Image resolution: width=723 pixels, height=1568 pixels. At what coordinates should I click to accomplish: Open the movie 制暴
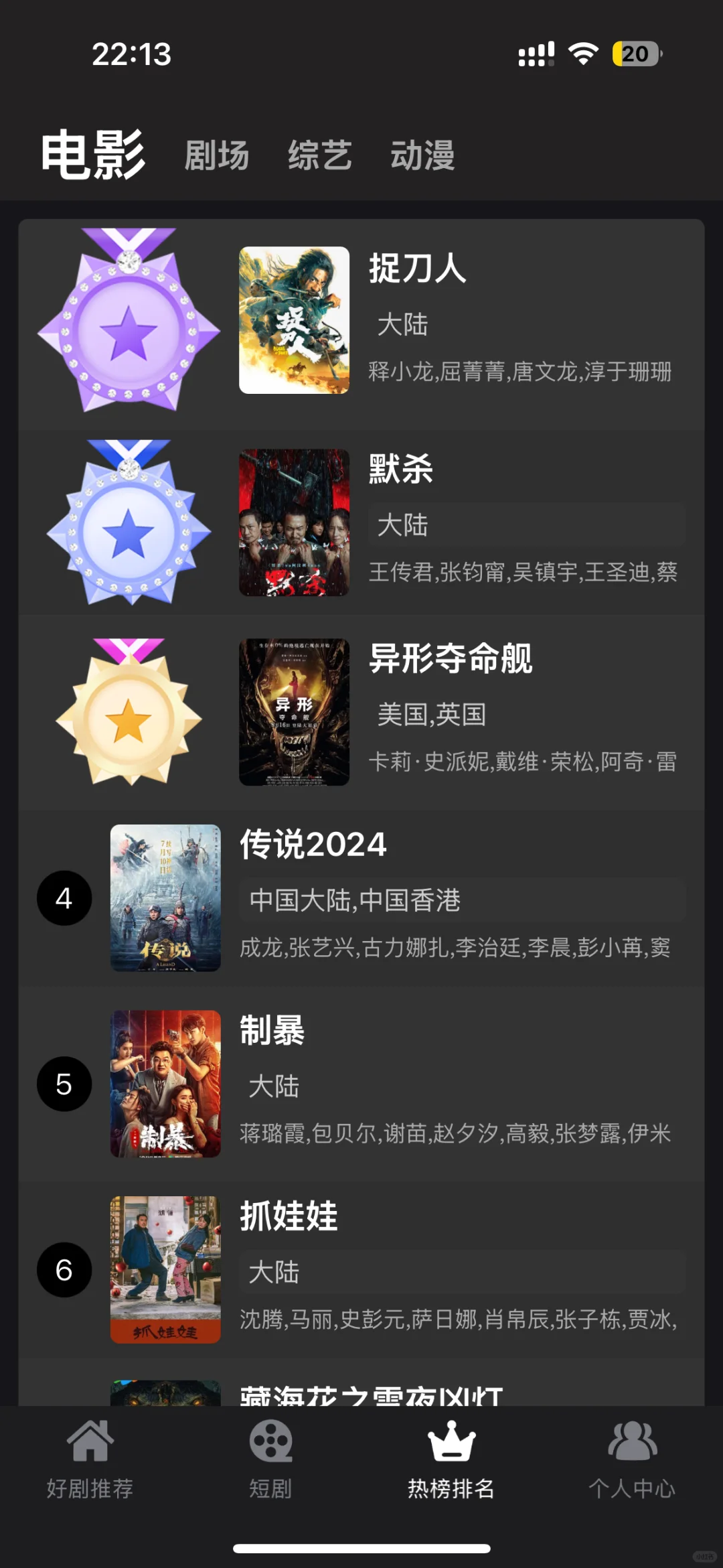pos(272,1030)
